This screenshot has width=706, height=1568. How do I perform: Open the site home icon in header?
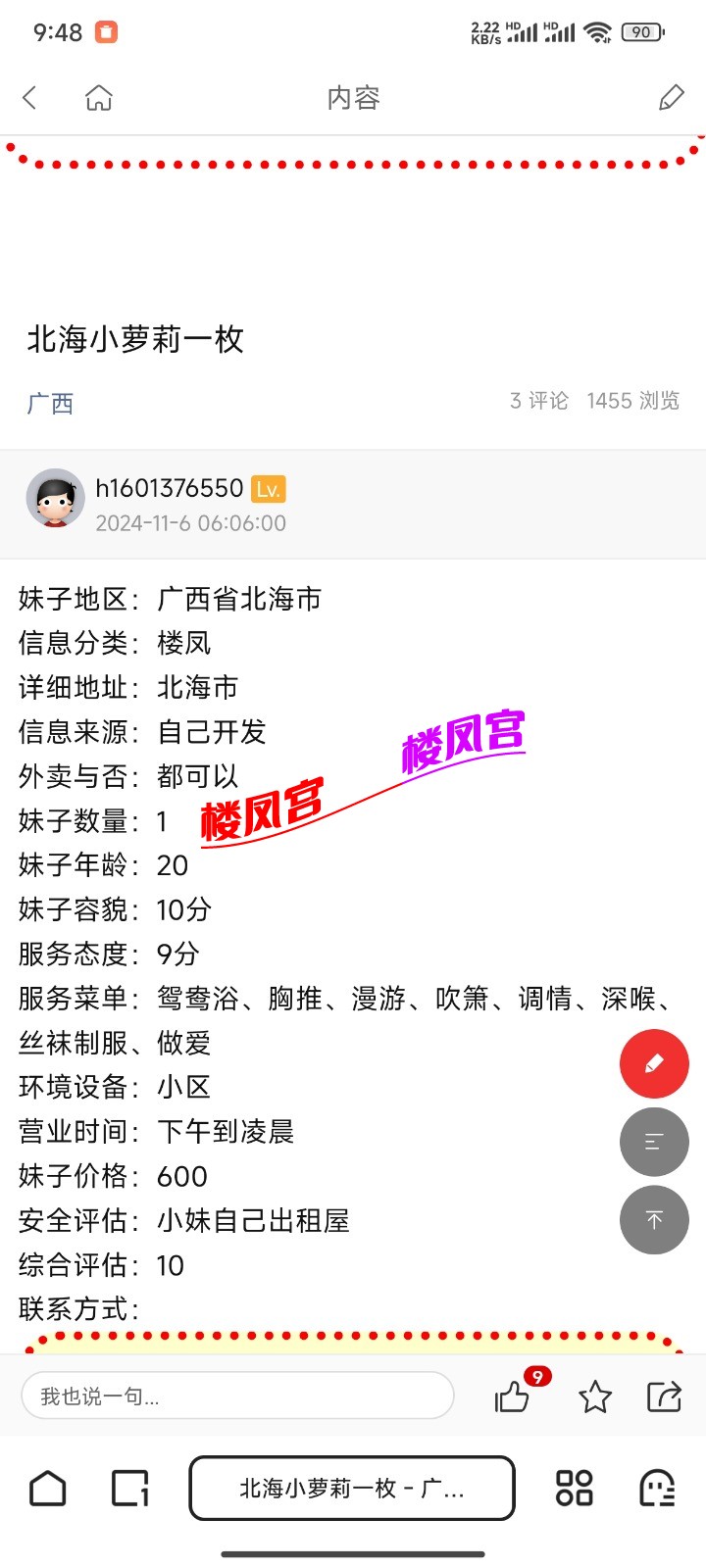(x=99, y=97)
